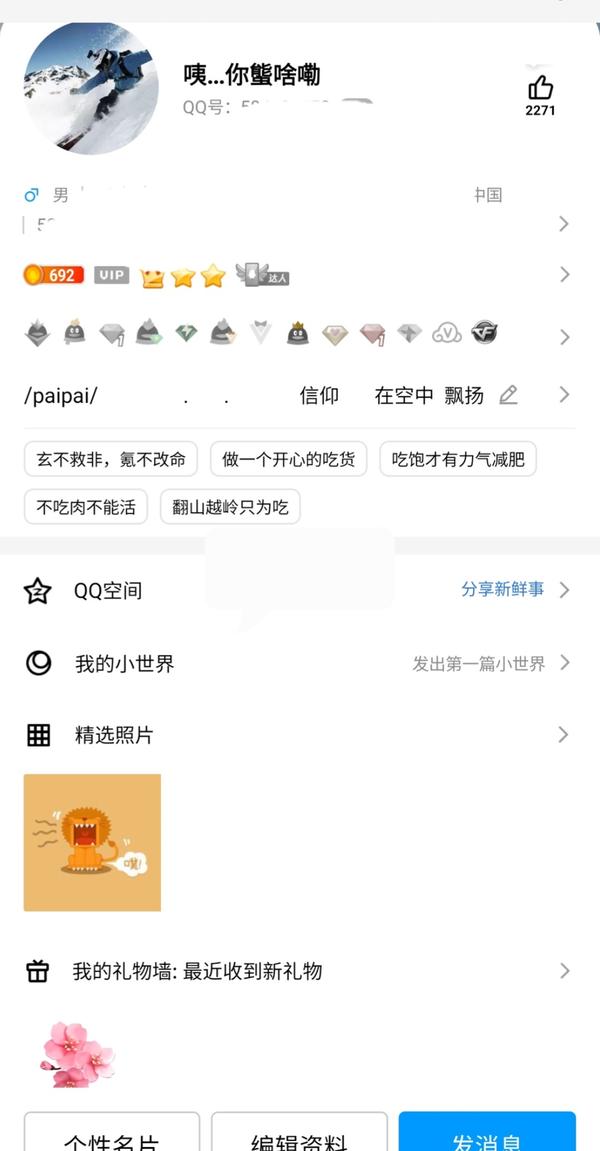Screen dimensions: 600x1151
Task: Select the 玄不救非，氪不改命 tag
Action: click(x=111, y=459)
